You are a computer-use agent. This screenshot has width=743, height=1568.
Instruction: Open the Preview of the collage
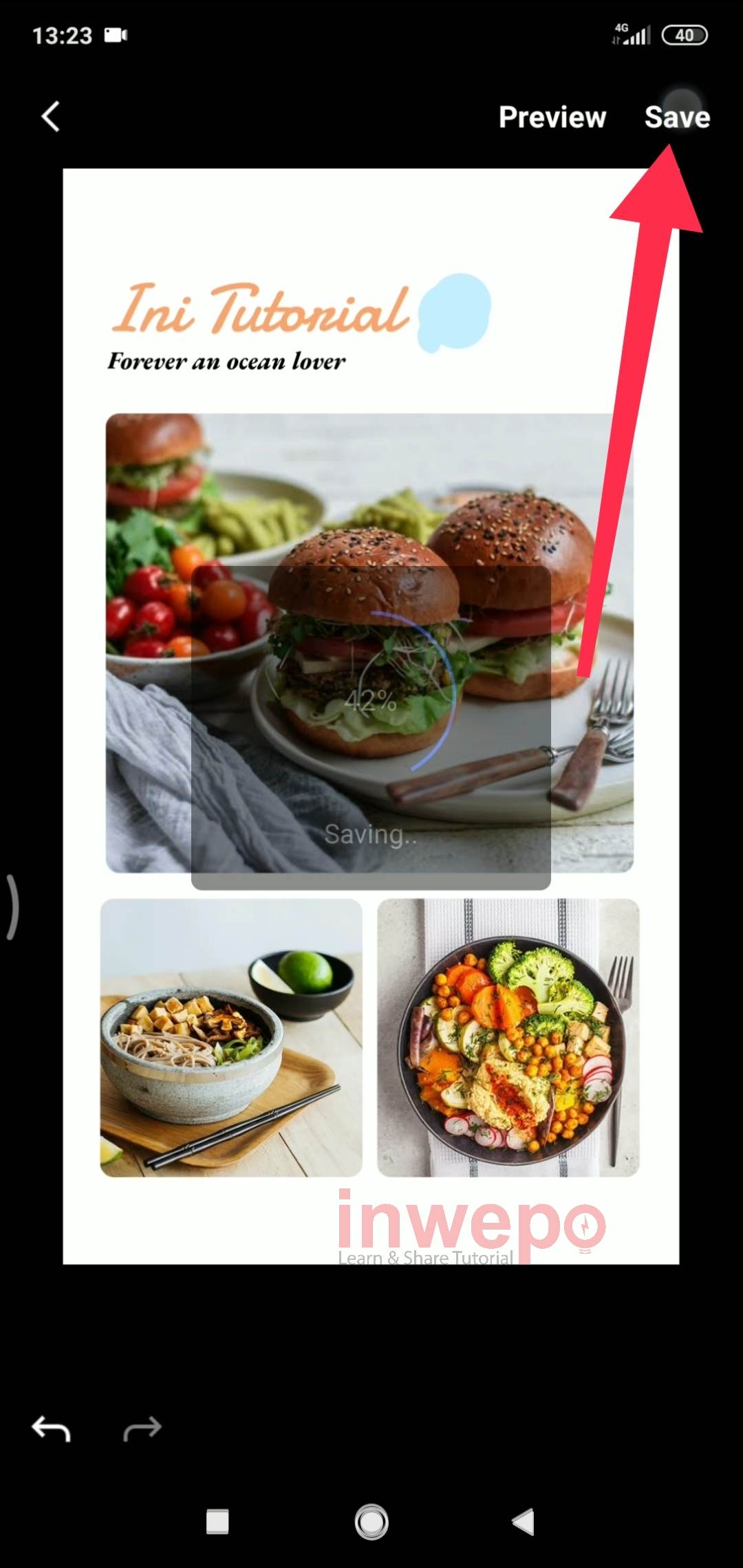pyautogui.click(x=552, y=117)
